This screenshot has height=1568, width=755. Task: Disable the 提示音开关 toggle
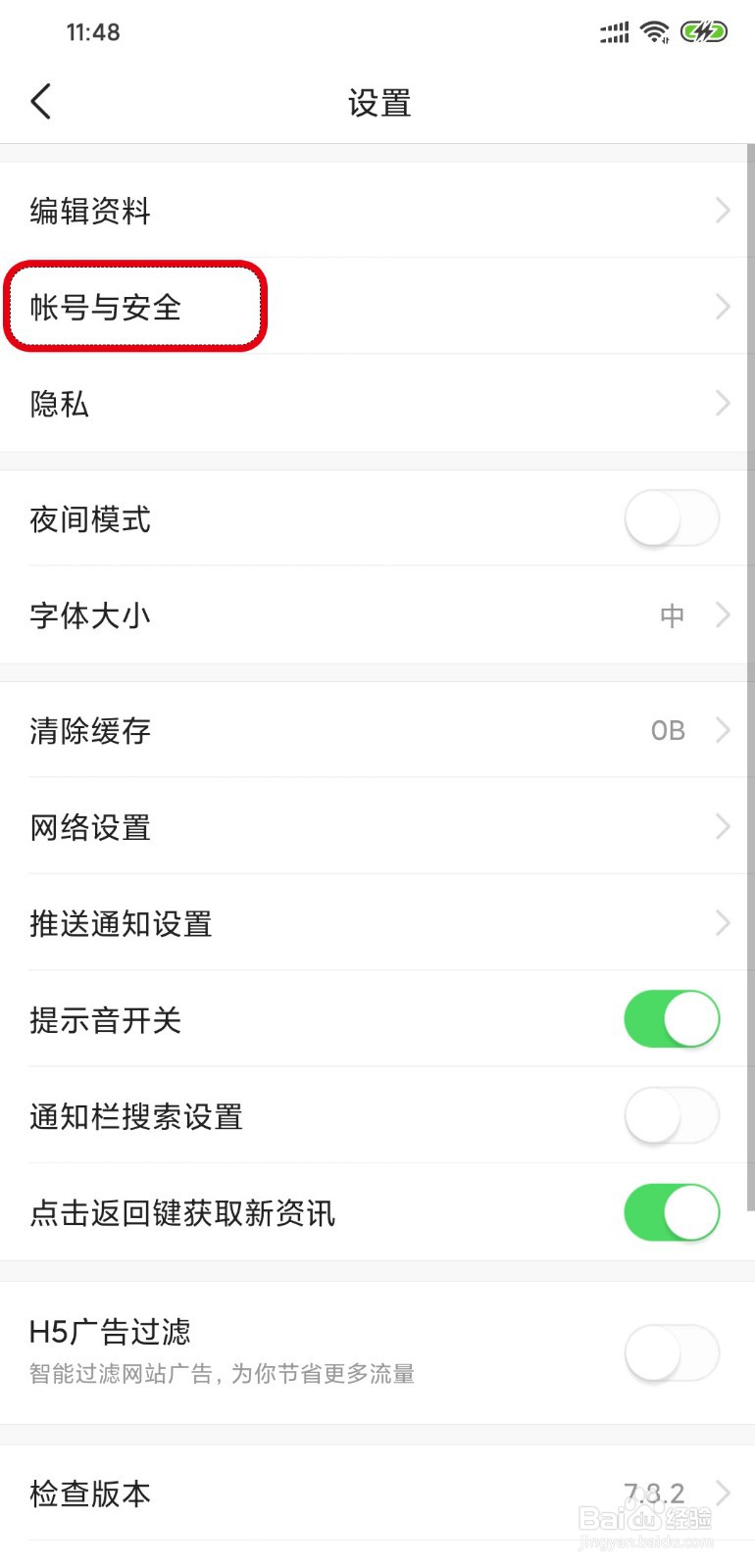click(x=672, y=1019)
